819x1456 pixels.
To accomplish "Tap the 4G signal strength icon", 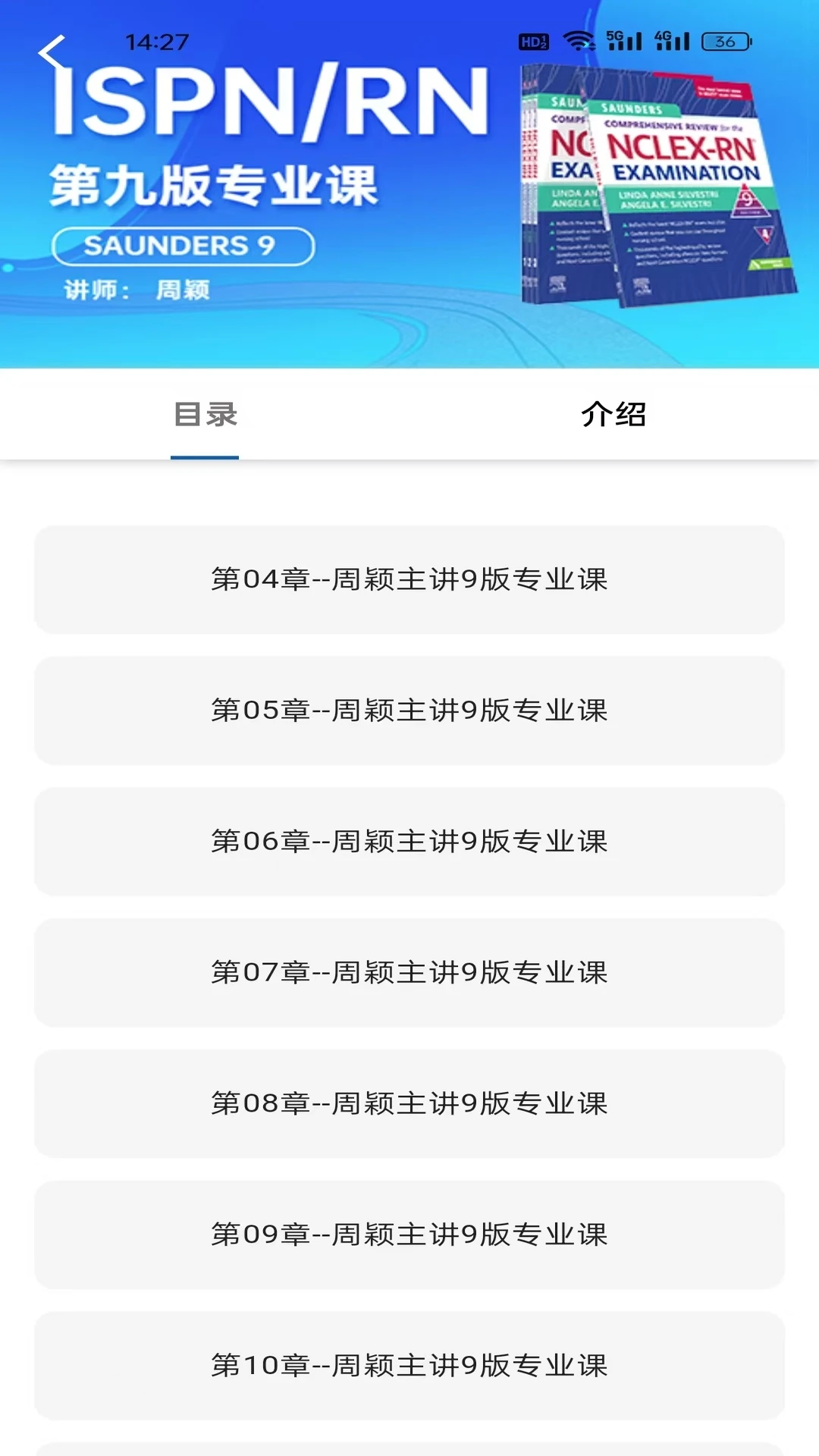I will [672, 42].
